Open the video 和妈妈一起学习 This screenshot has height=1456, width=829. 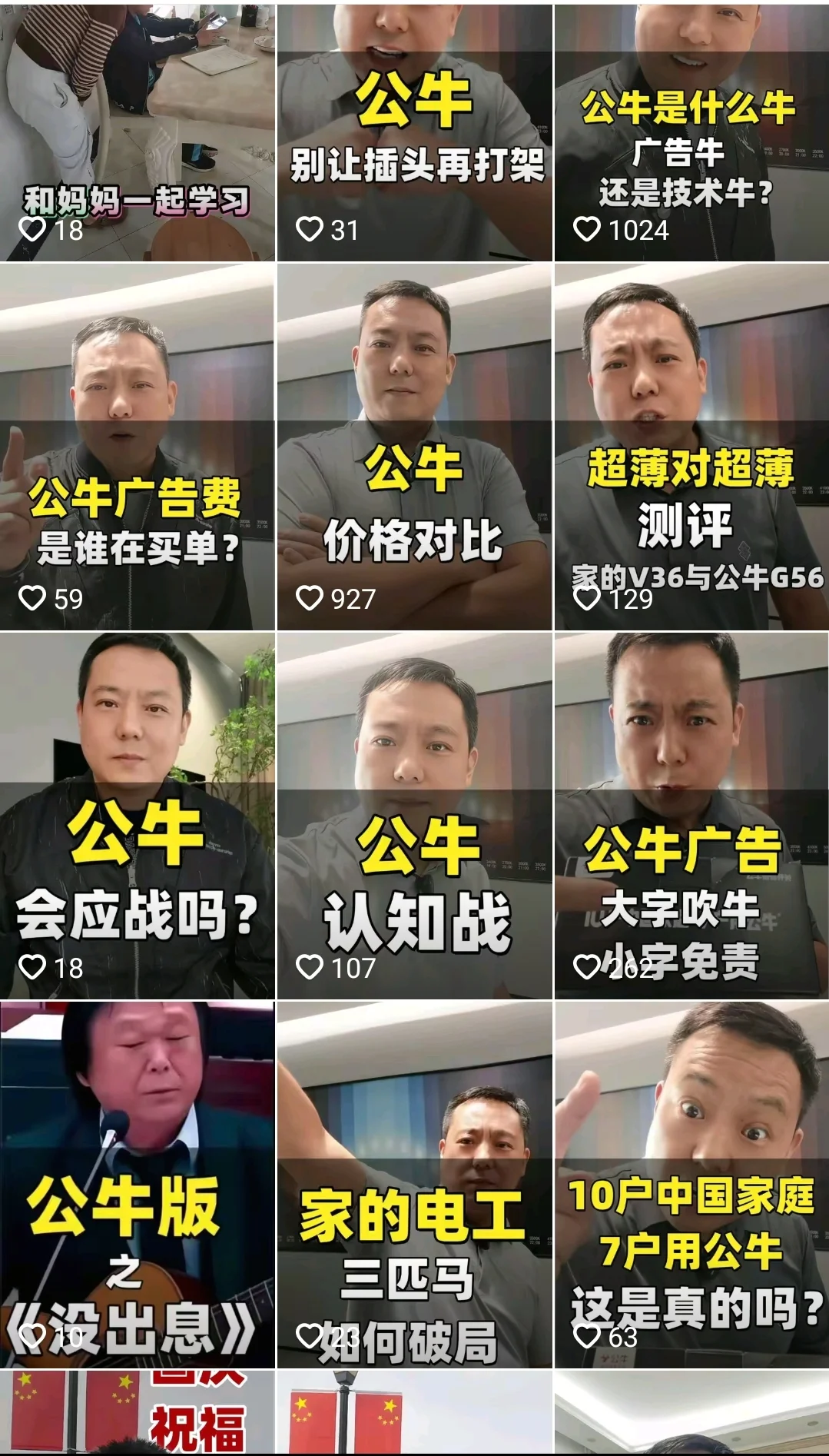point(137,131)
